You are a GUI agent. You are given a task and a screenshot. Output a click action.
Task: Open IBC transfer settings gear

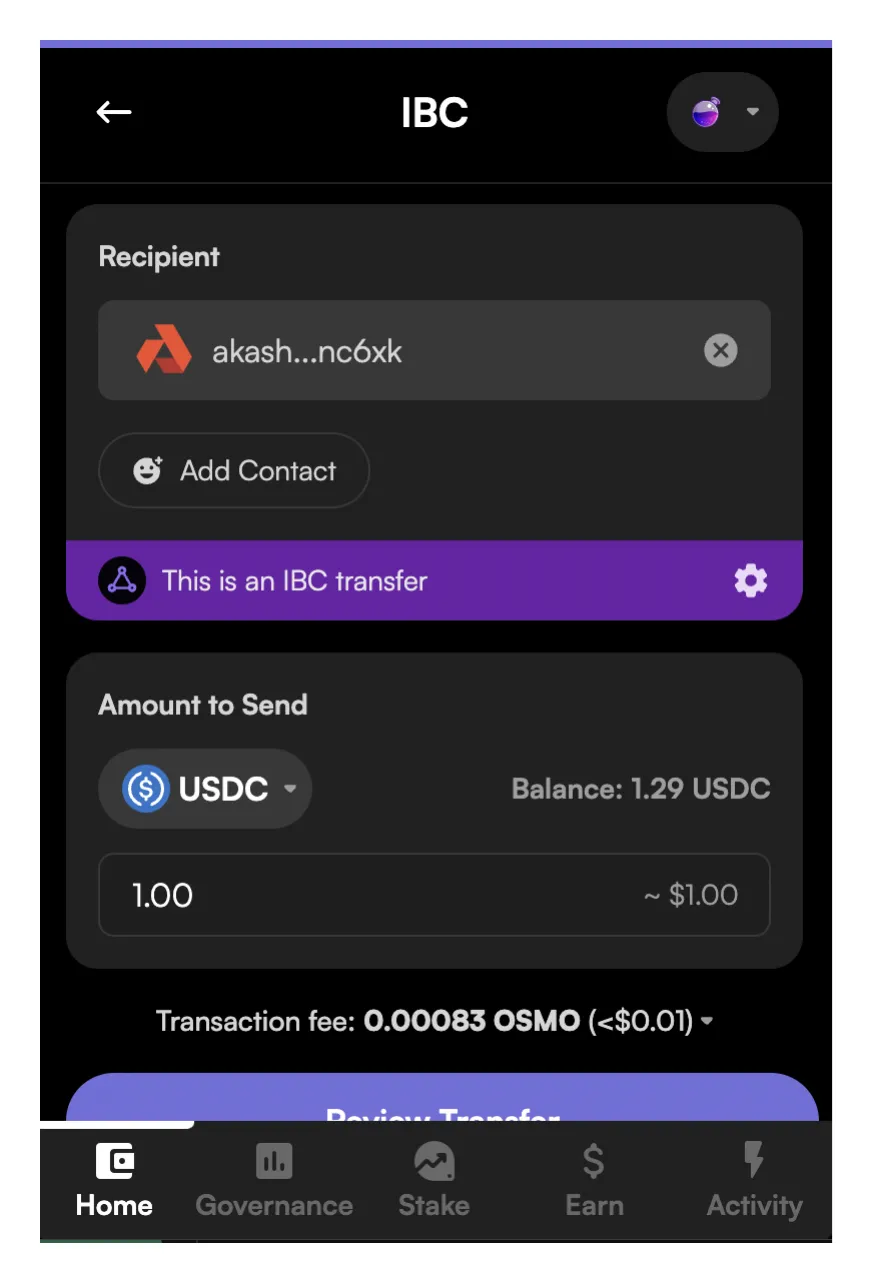click(x=750, y=580)
